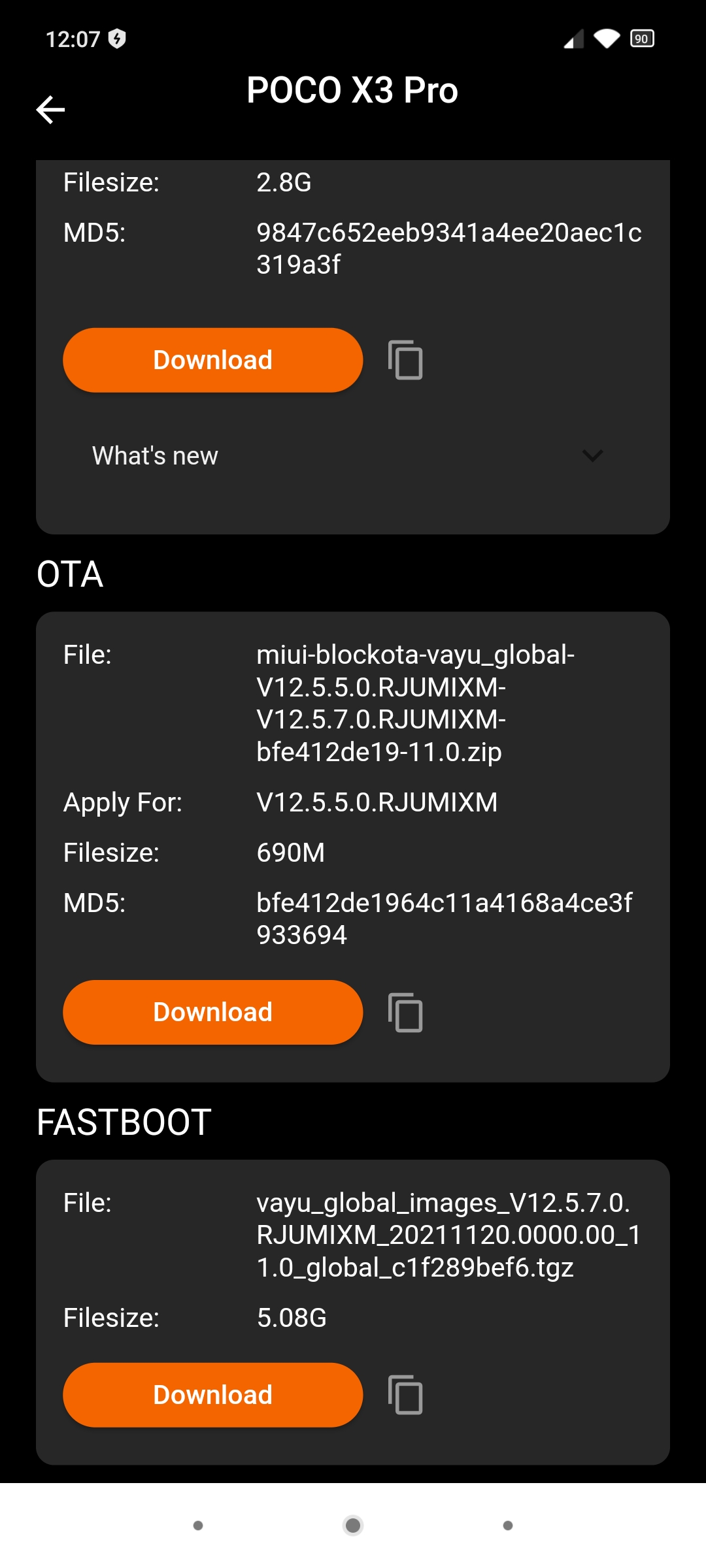This screenshot has width=706, height=1568.
Task: Go back using the arrow at top
Action: click(50, 109)
